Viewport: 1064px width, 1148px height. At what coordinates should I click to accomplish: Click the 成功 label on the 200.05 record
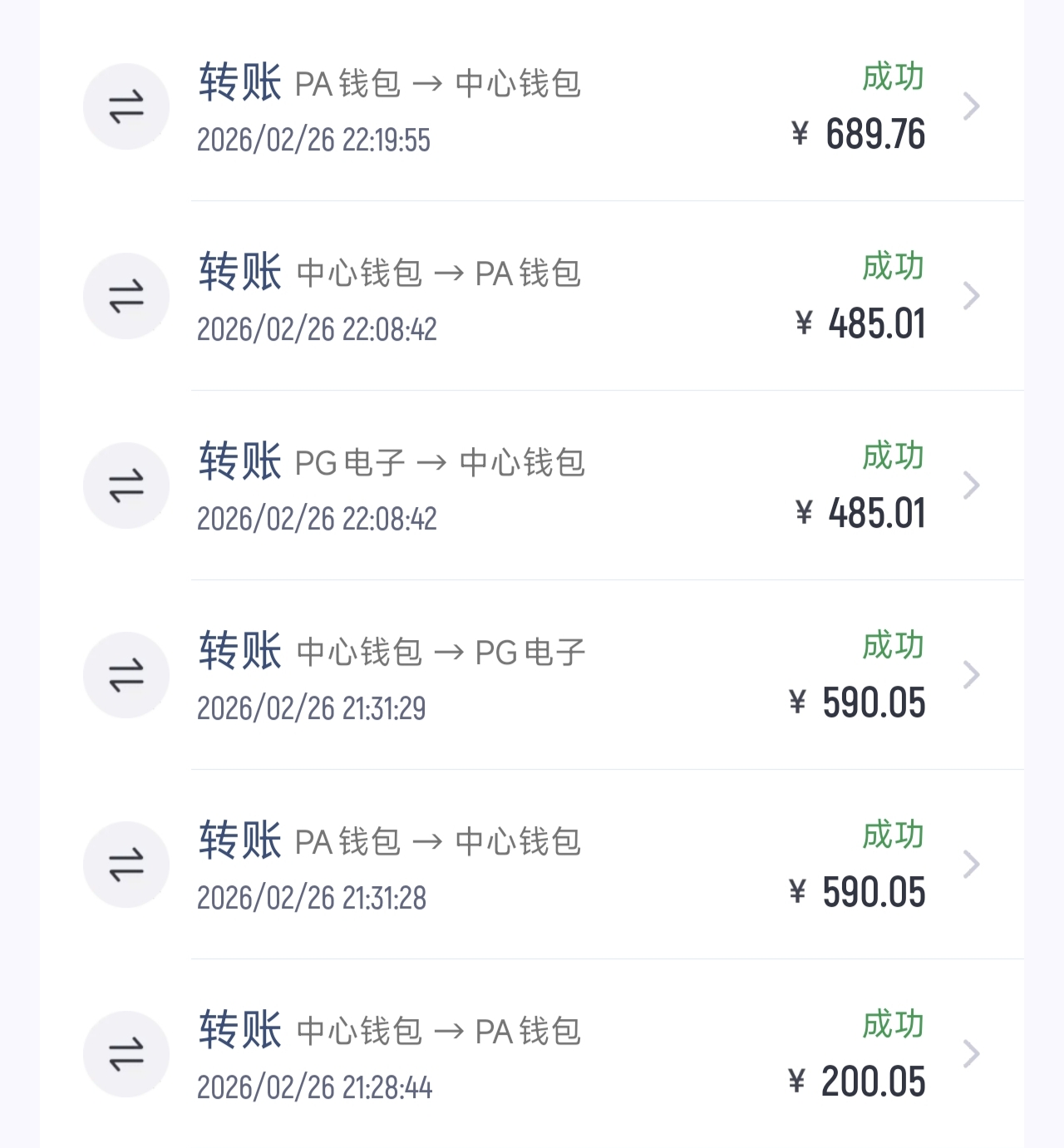click(891, 1024)
